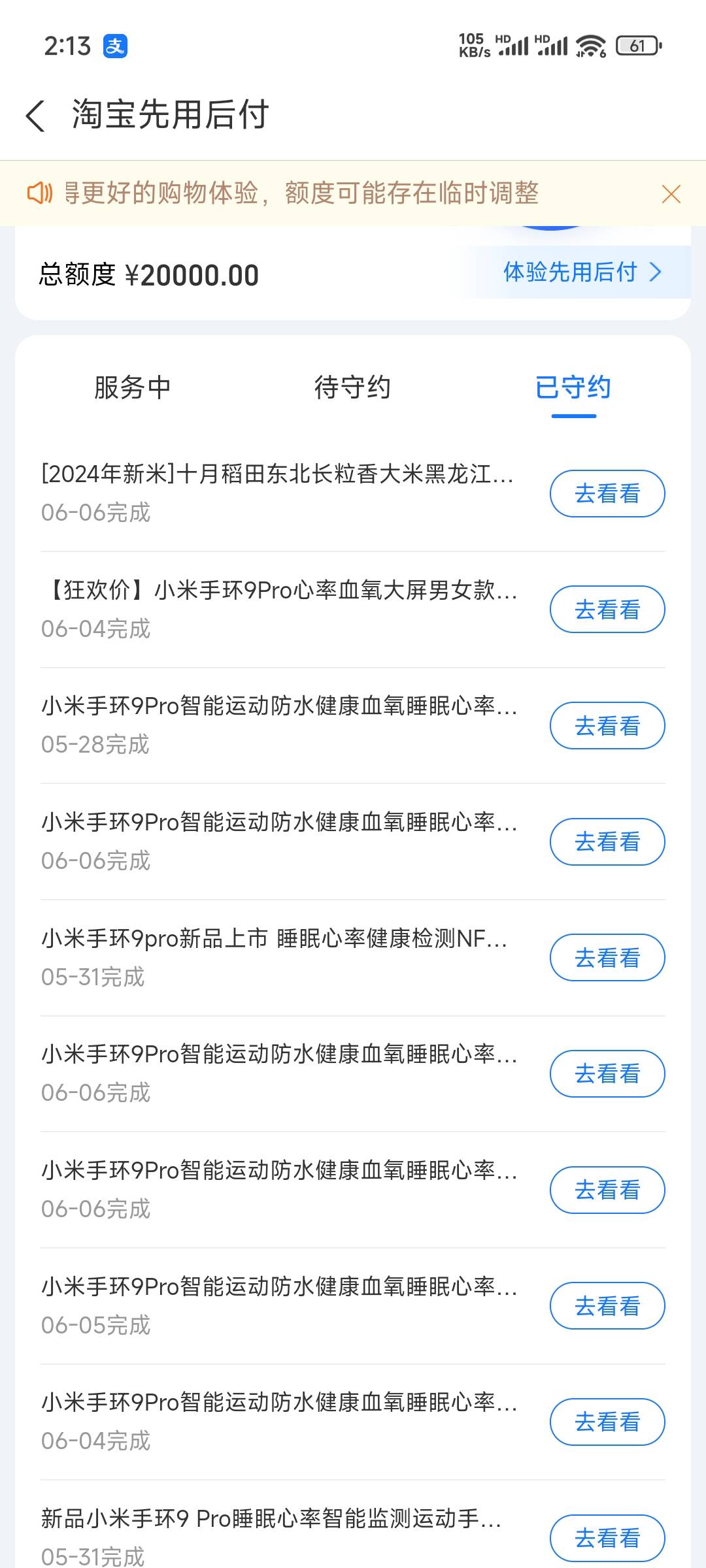Tap 去看看 for 小米手环9pro新品上市 order

607,958
